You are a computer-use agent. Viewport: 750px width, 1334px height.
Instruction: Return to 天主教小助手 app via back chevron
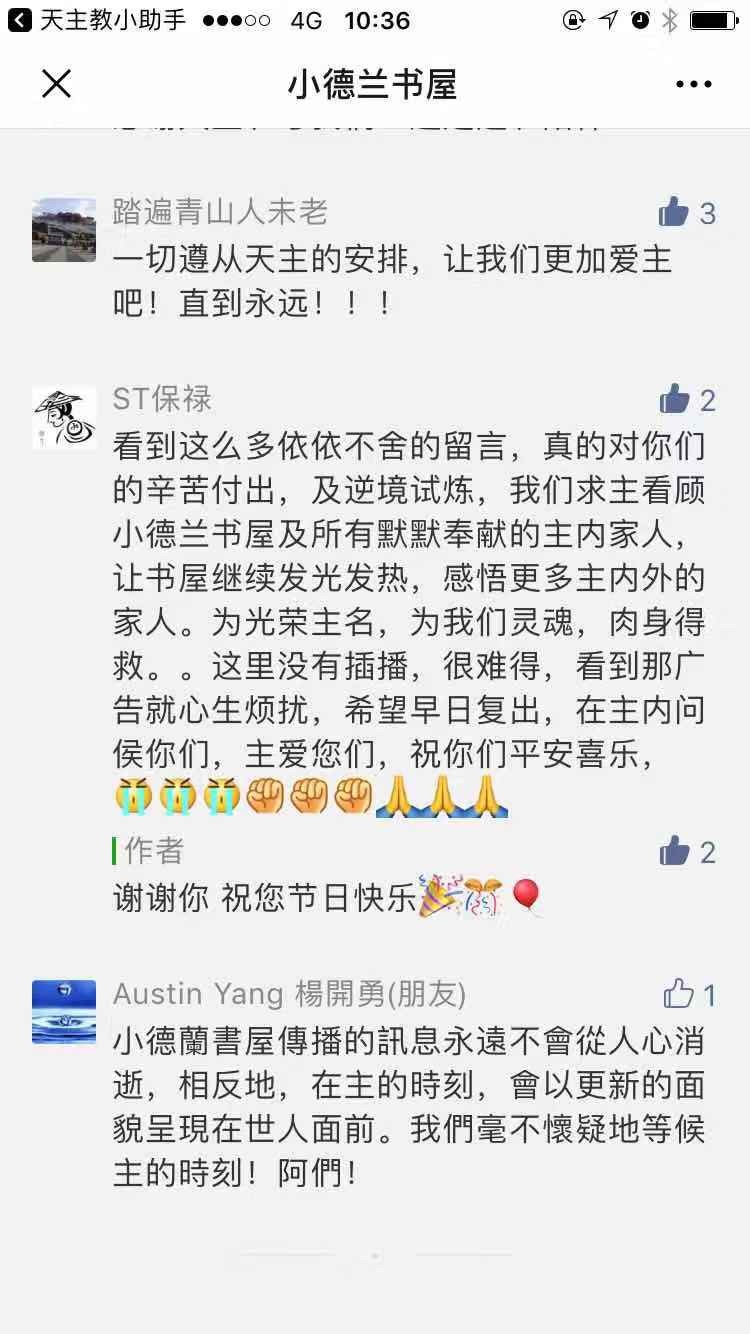pos(19,20)
